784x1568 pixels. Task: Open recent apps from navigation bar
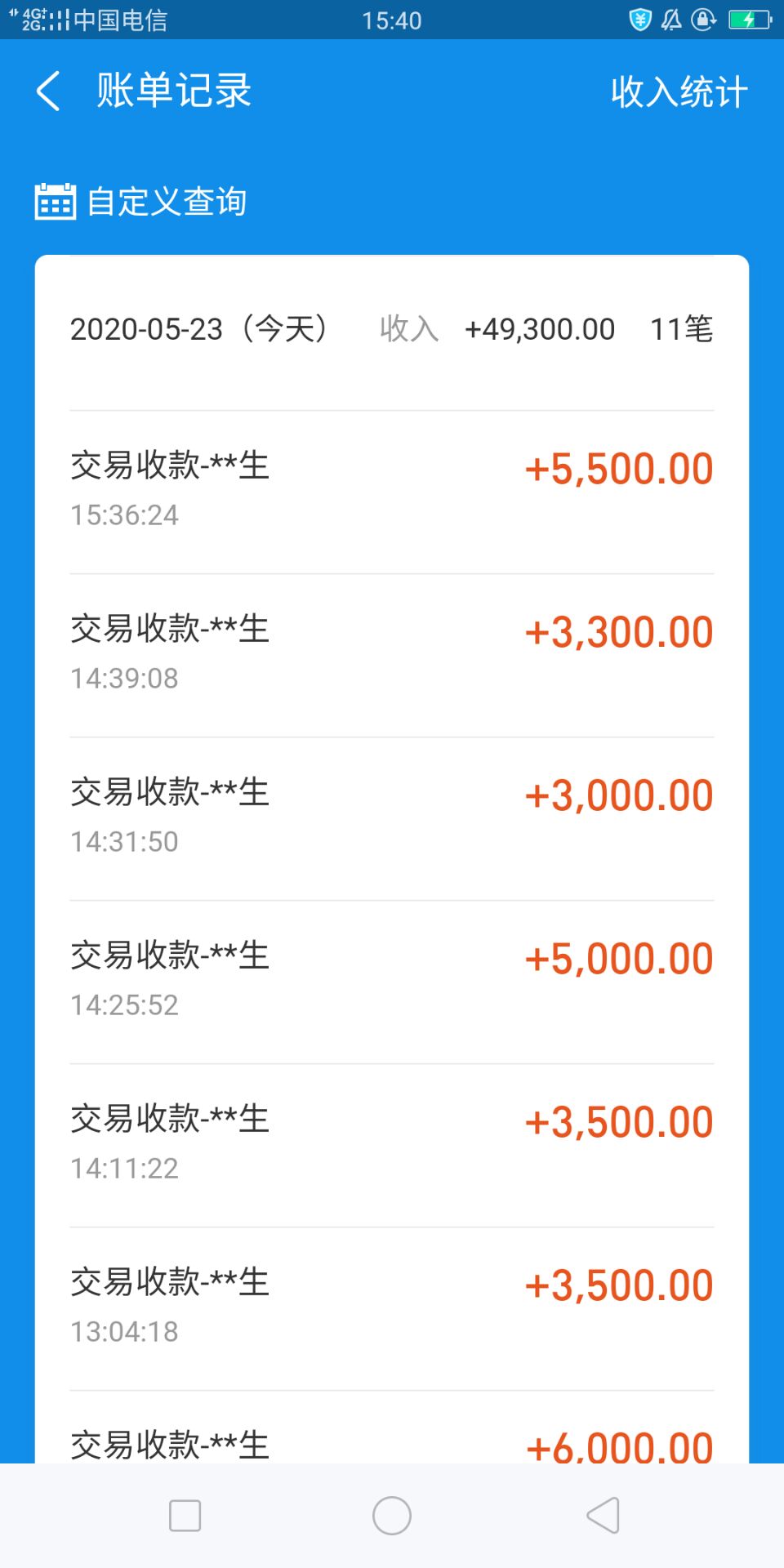(185, 1516)
